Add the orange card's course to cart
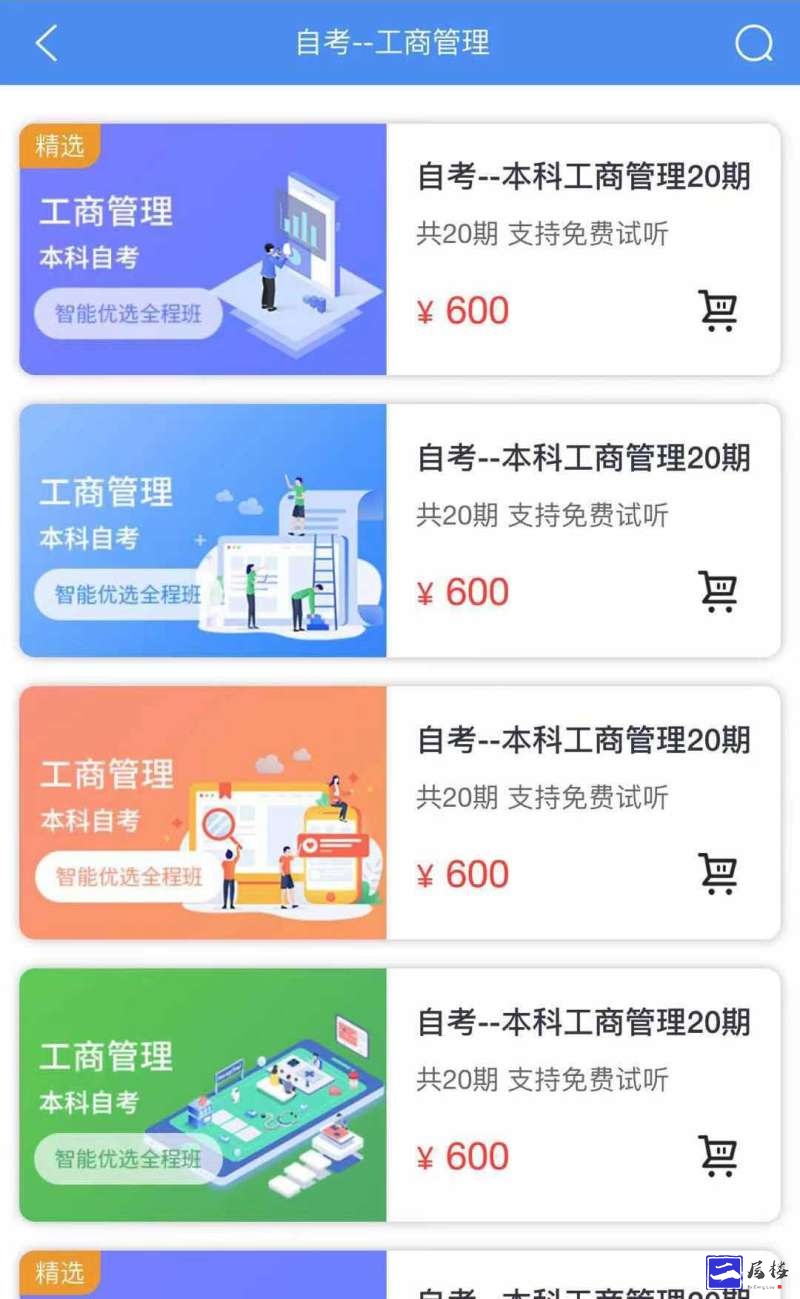 click(x=718, y=874)
